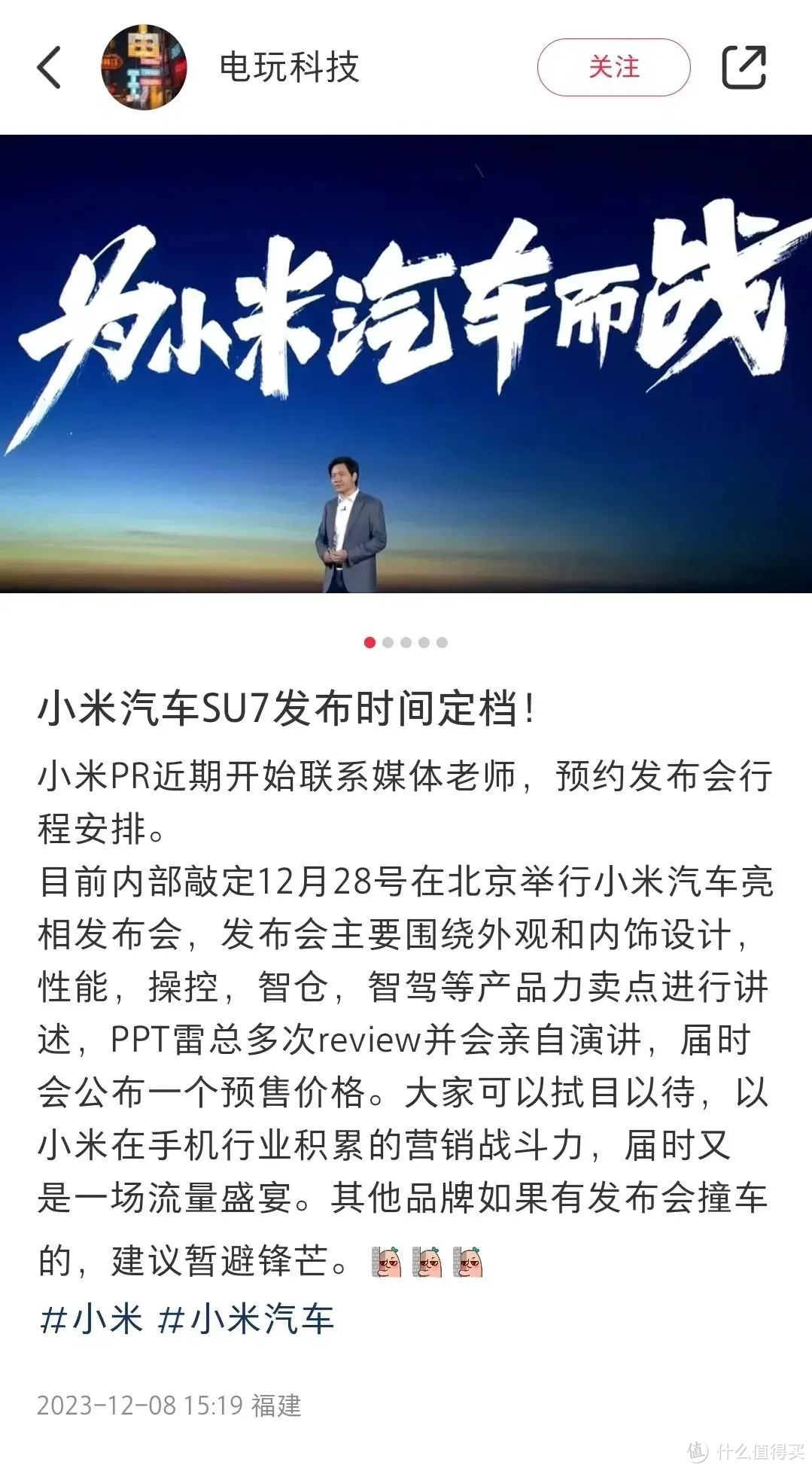This screenshot has height=1471, width=812.
Task: Follow 电玩科技 with the 关注 button
Action: 613,68
